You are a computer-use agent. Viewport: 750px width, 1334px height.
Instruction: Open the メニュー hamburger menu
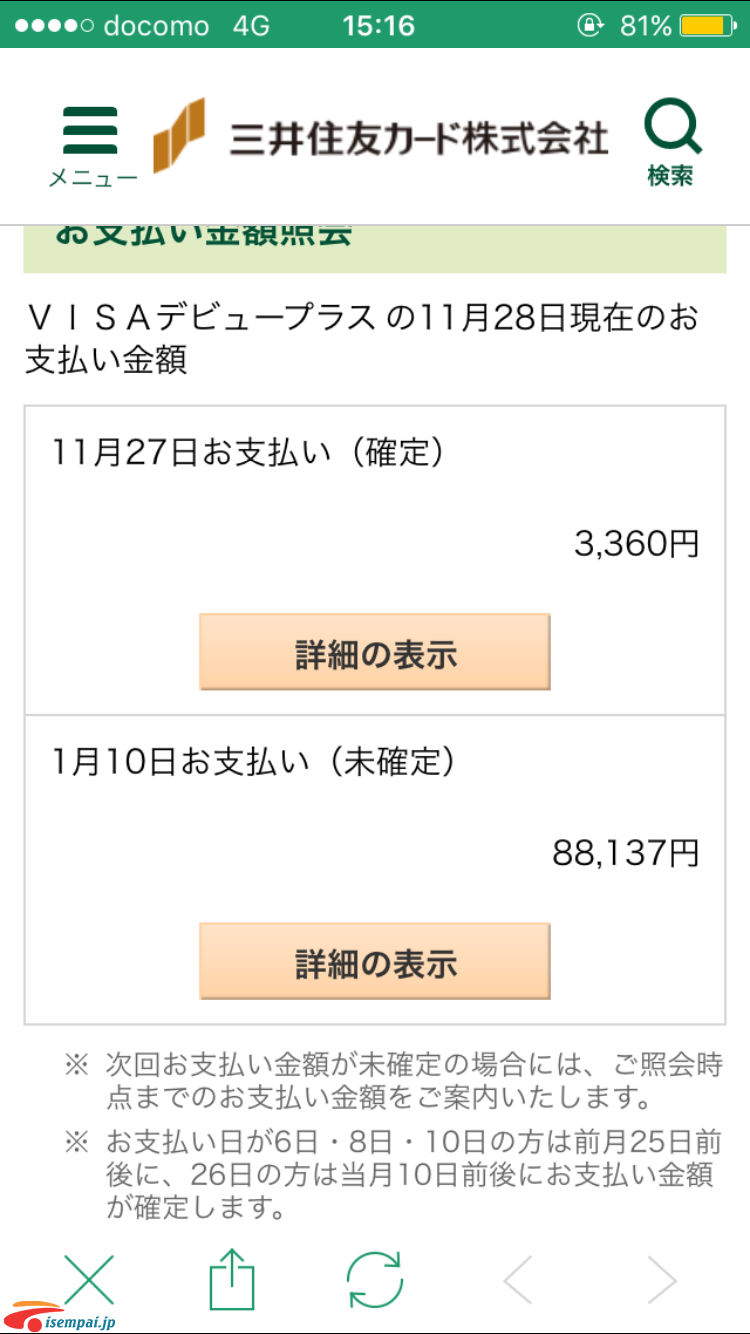coord(92,145)
